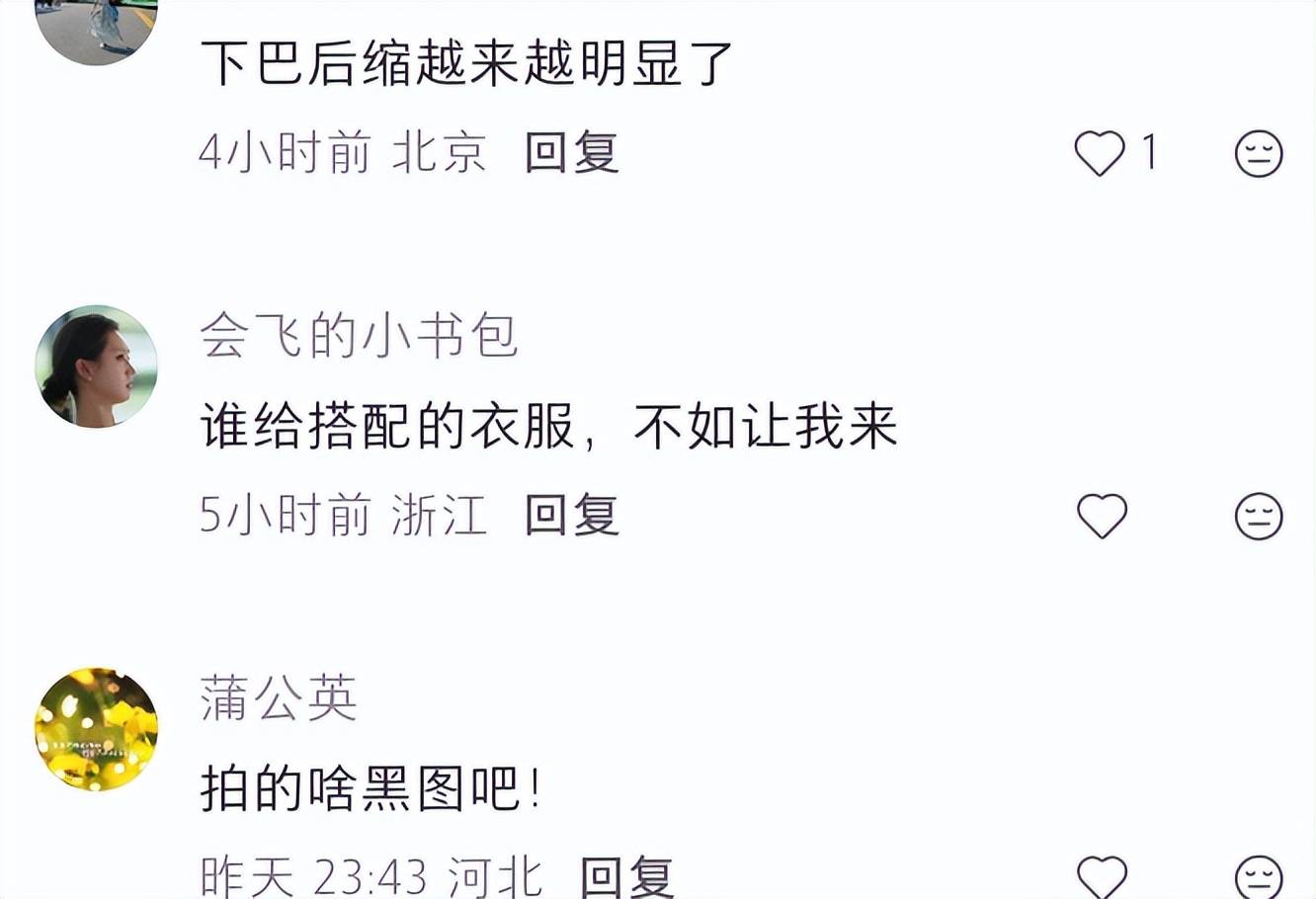
Task: Open 会飞的小书包's profile avatar
Action: point(96,367)
